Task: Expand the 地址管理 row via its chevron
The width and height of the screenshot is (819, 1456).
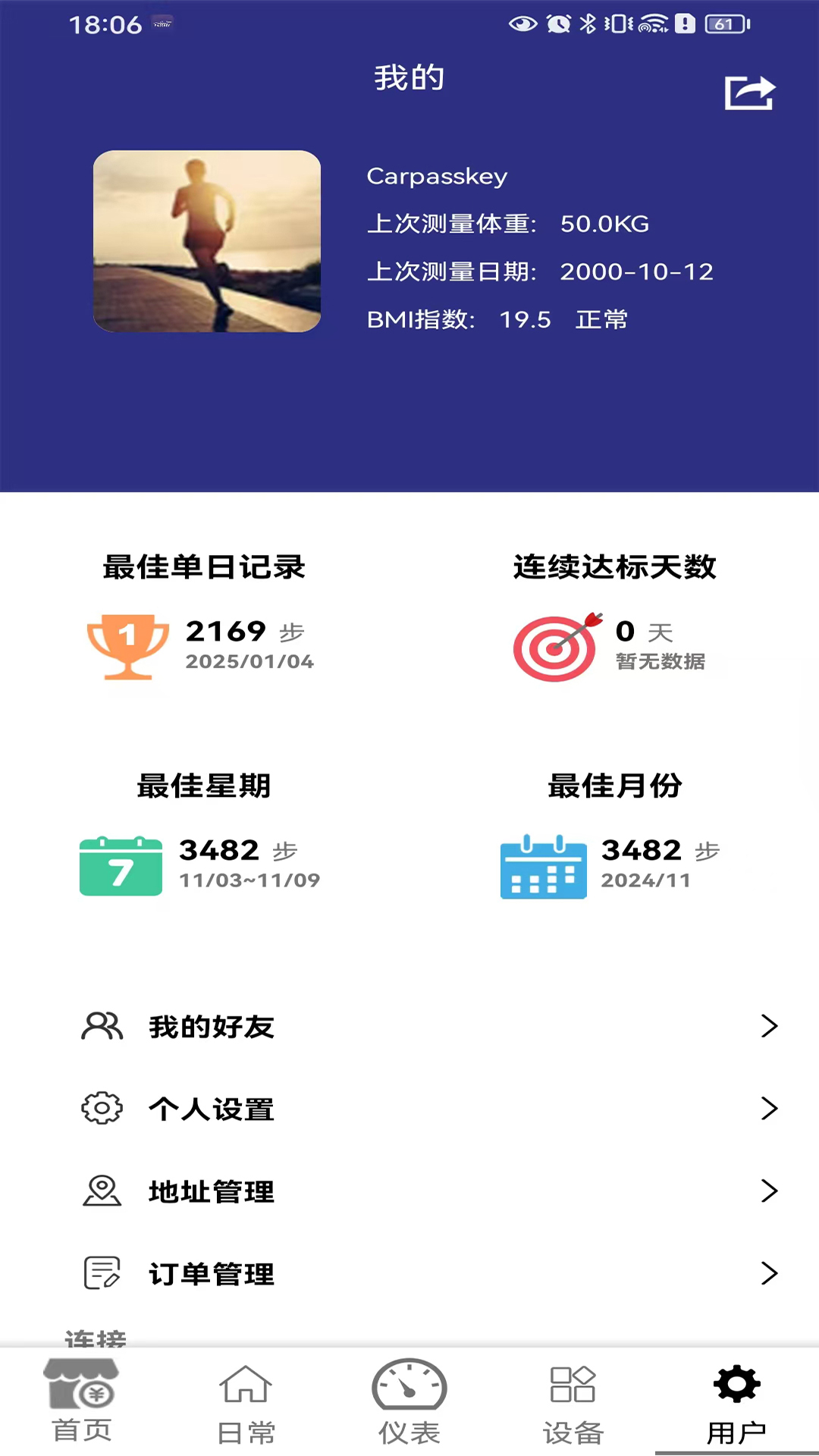Action: tap(768, 1191)
